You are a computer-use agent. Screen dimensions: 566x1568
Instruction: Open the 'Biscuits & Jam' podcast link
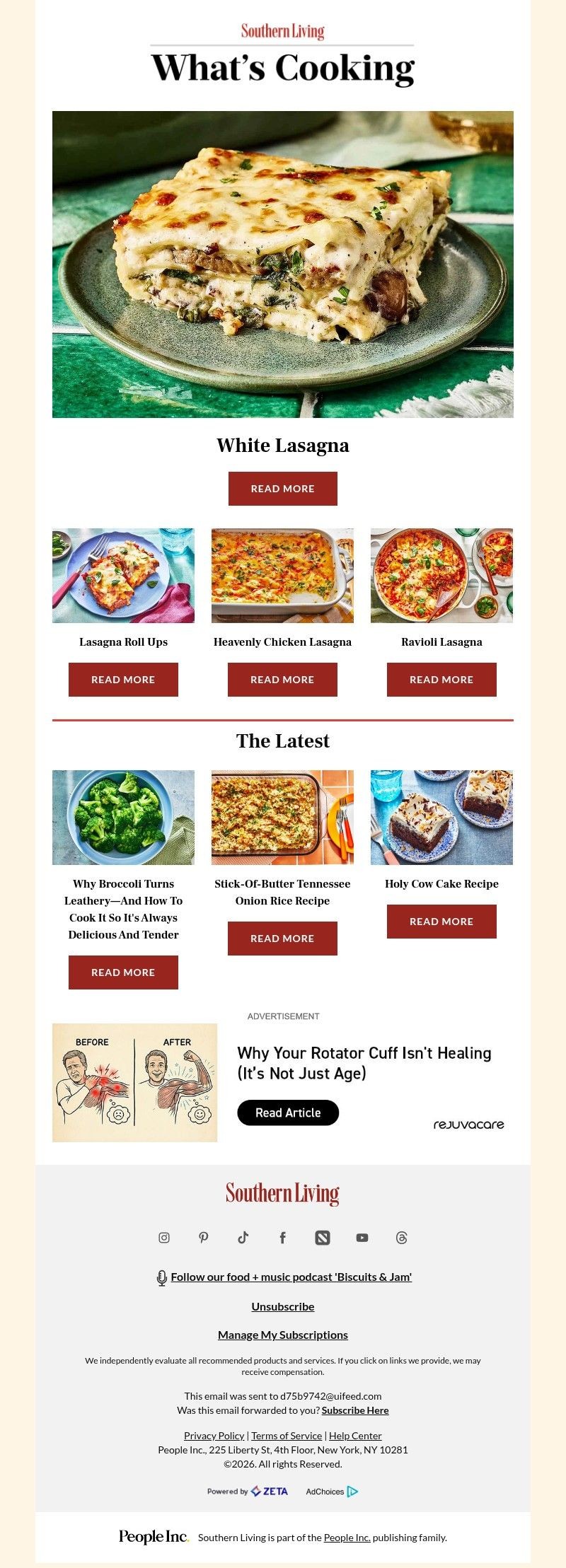291,1277
